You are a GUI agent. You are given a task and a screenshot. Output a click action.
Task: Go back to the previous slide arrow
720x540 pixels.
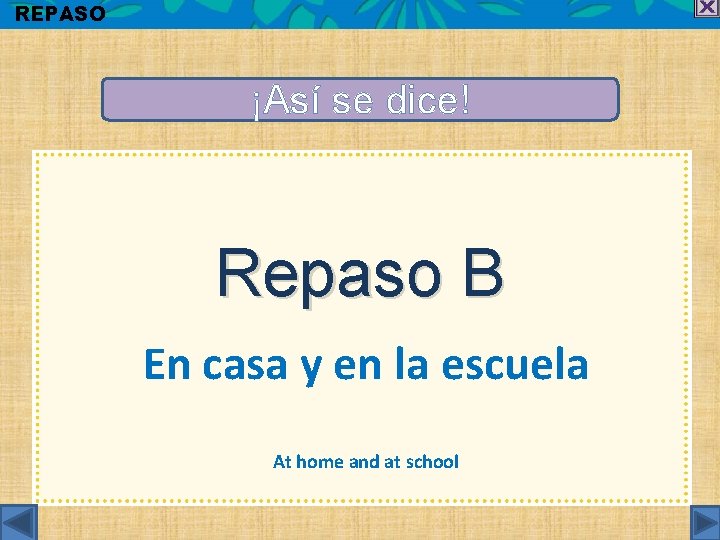(x=18, y=523)
